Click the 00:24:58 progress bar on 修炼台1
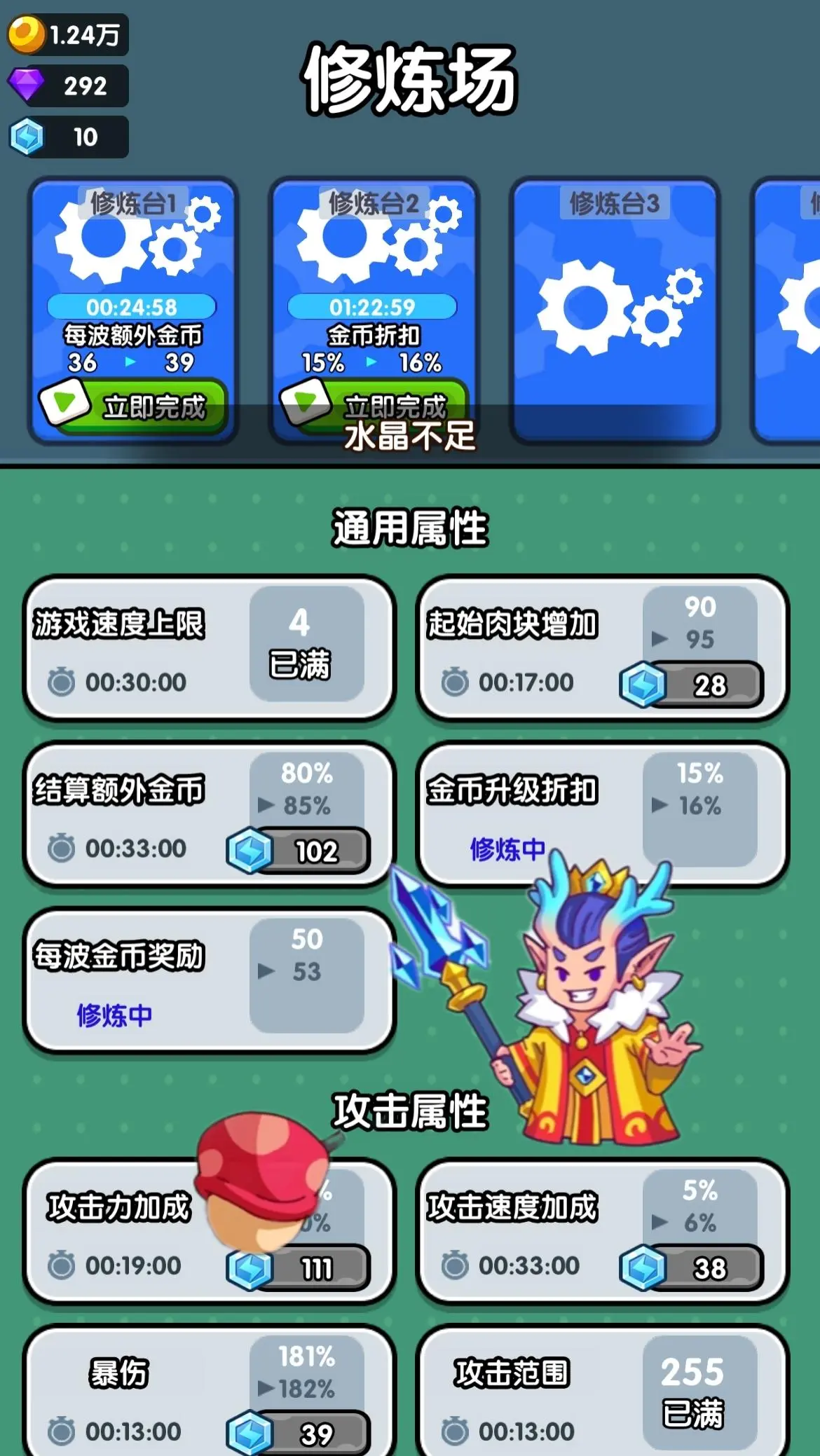820x1456 pixels. (x=132, y=306)
